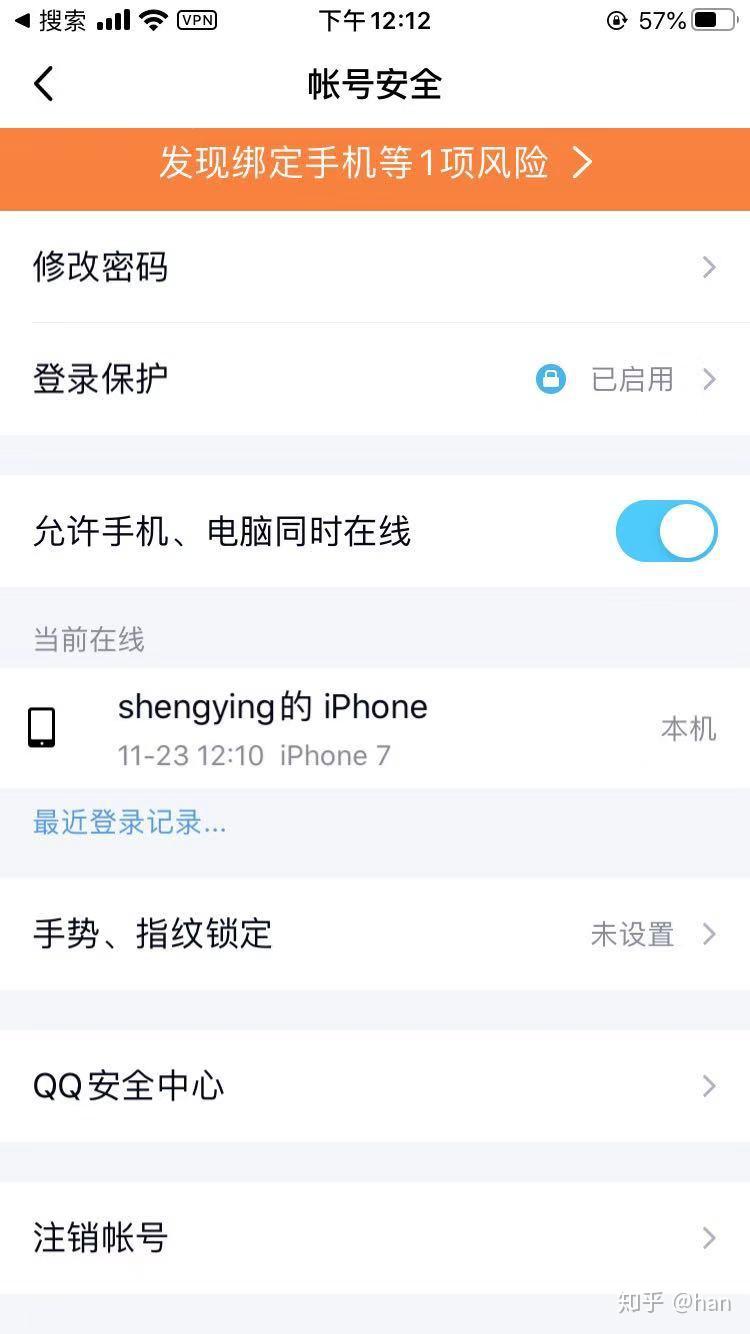Open 登录保护 settings

point(375,379)
